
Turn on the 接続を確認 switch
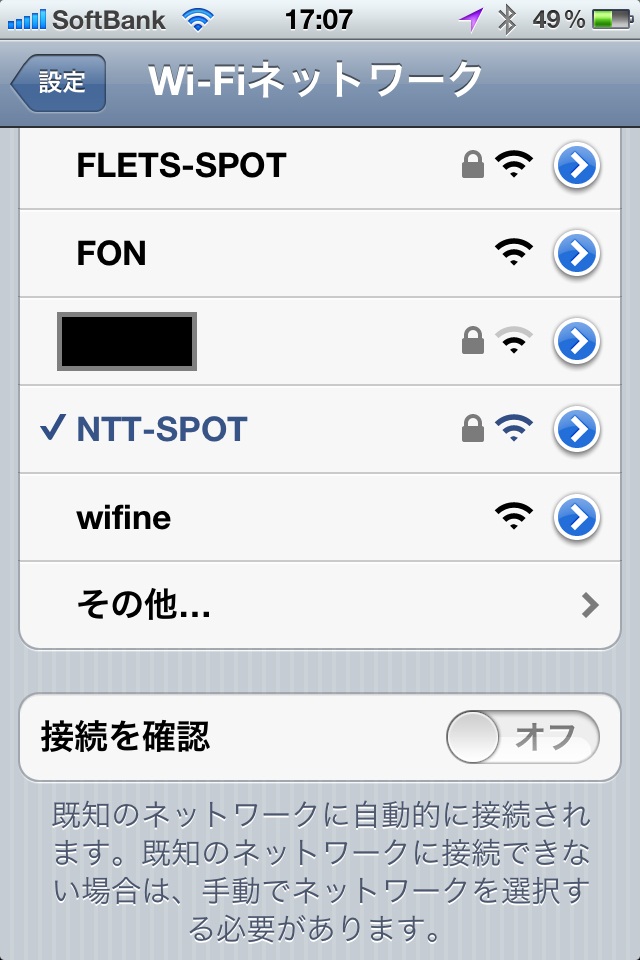(522, 739)
